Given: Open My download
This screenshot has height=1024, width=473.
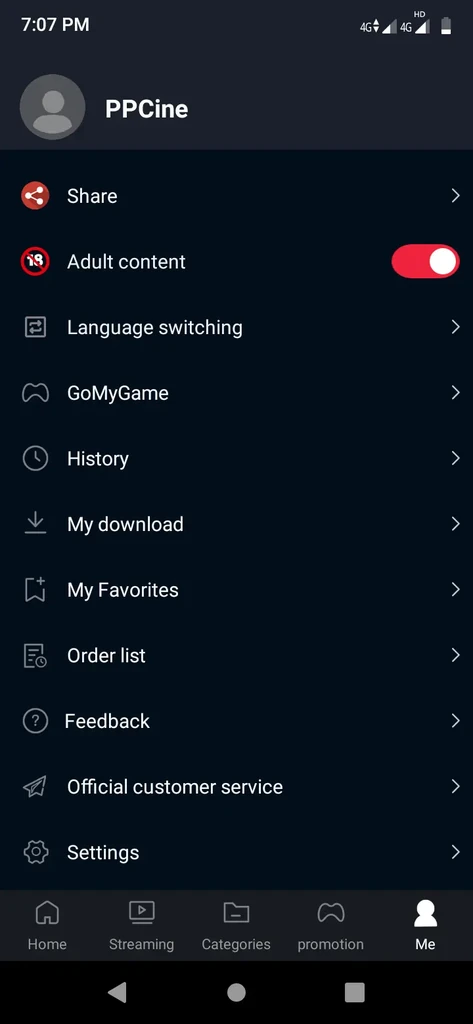Looking at the screenshot, I should [236, 524].
